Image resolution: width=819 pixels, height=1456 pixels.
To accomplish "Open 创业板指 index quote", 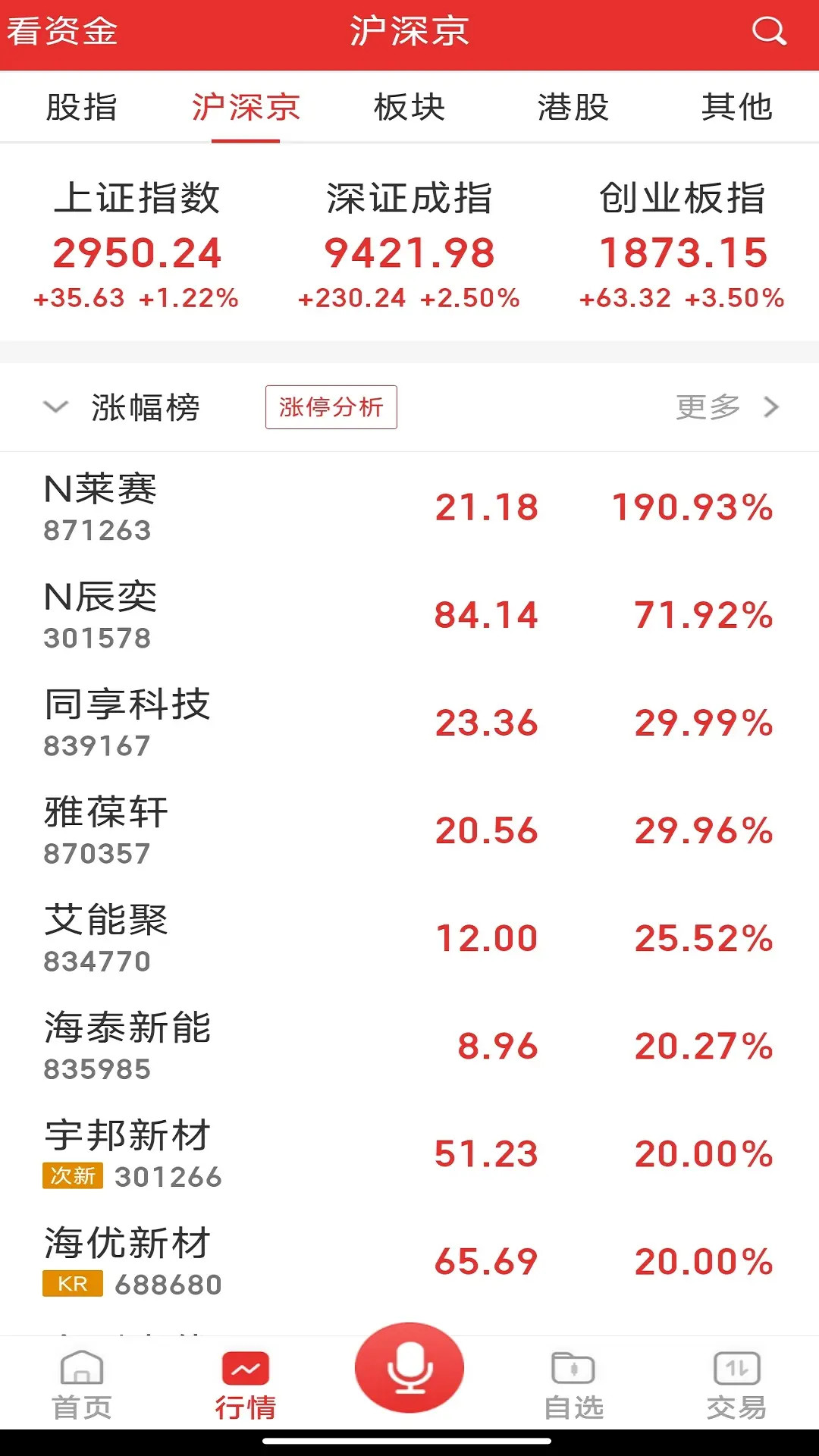I will pyautogui.click(x=682, y=243).
